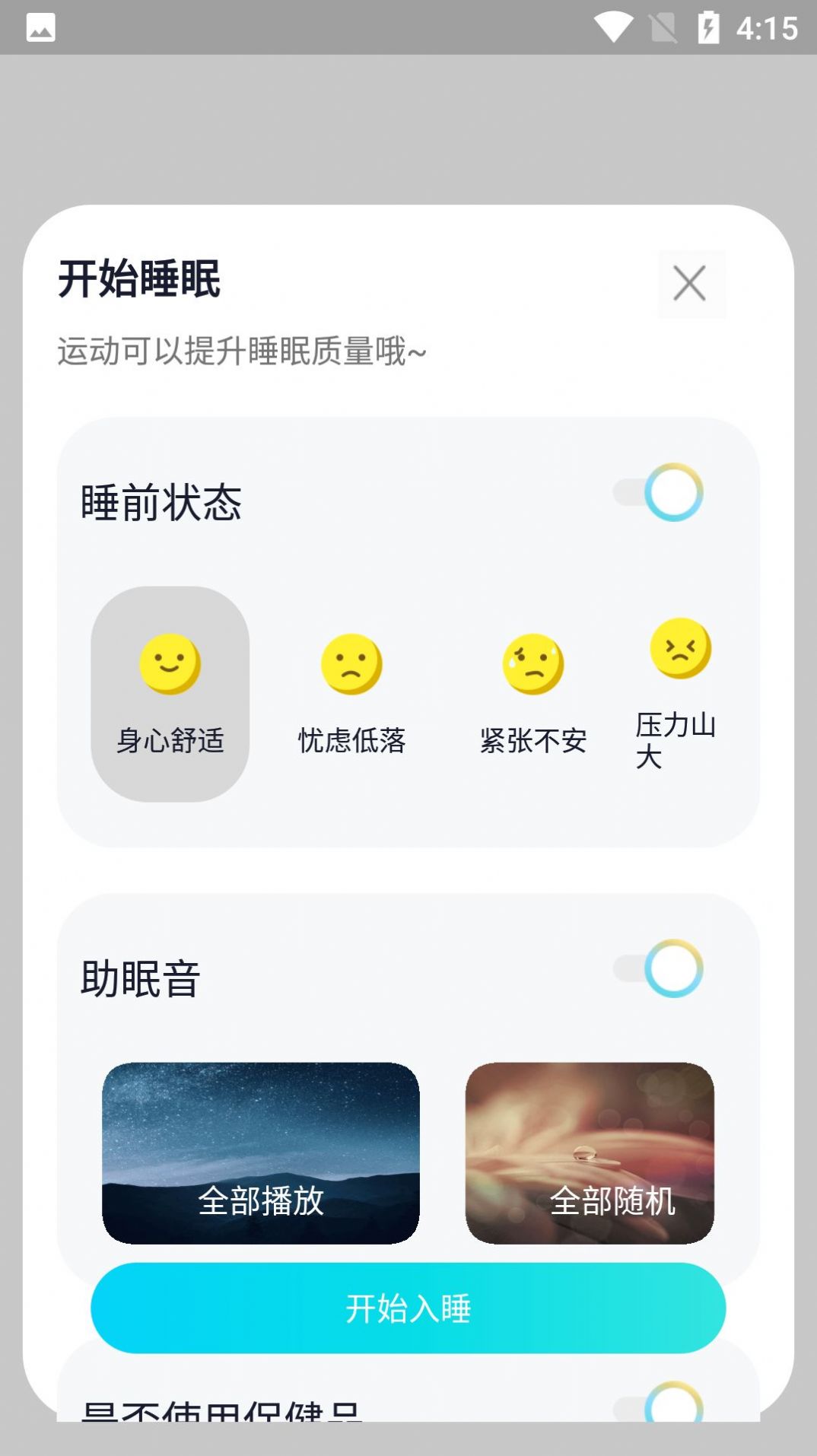This screenshot has height=1456, width=817.
Task: Open the 全部随机 feather thumbnail
Action: pyautogui.click(x=590, y=1152)
